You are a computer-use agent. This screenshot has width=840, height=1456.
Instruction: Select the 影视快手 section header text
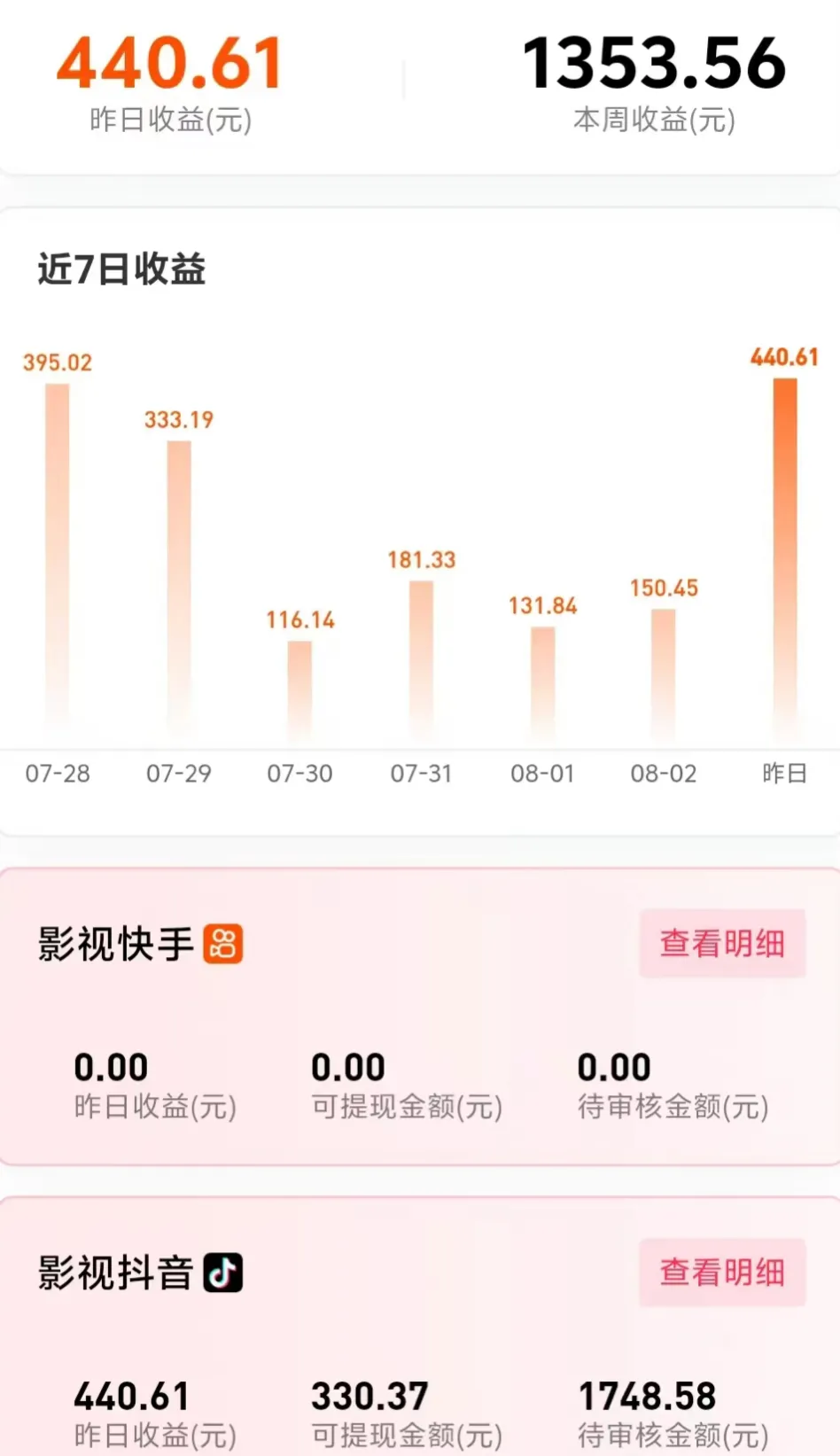pyautogui.click(x=114, y=945)
